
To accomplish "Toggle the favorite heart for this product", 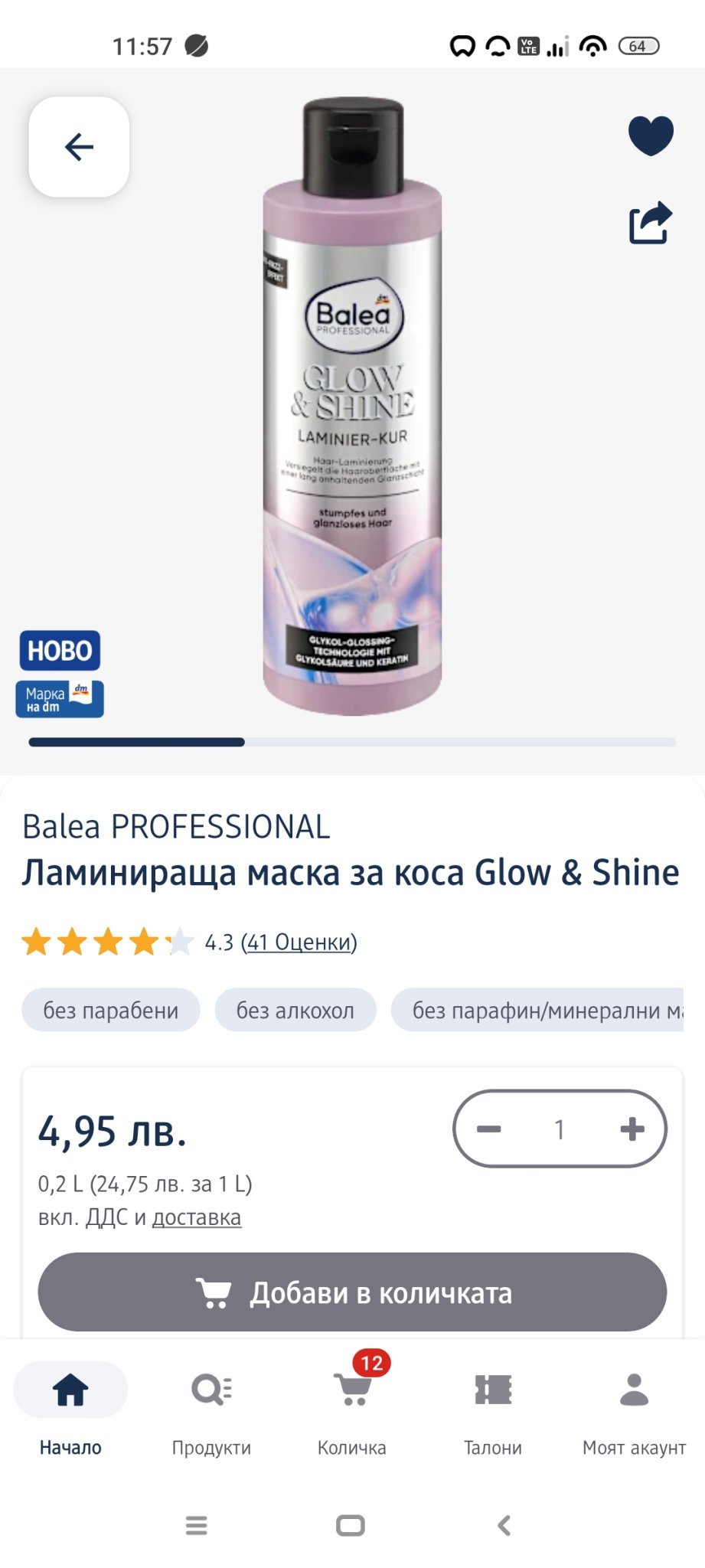I will click(x=651, y=136).
